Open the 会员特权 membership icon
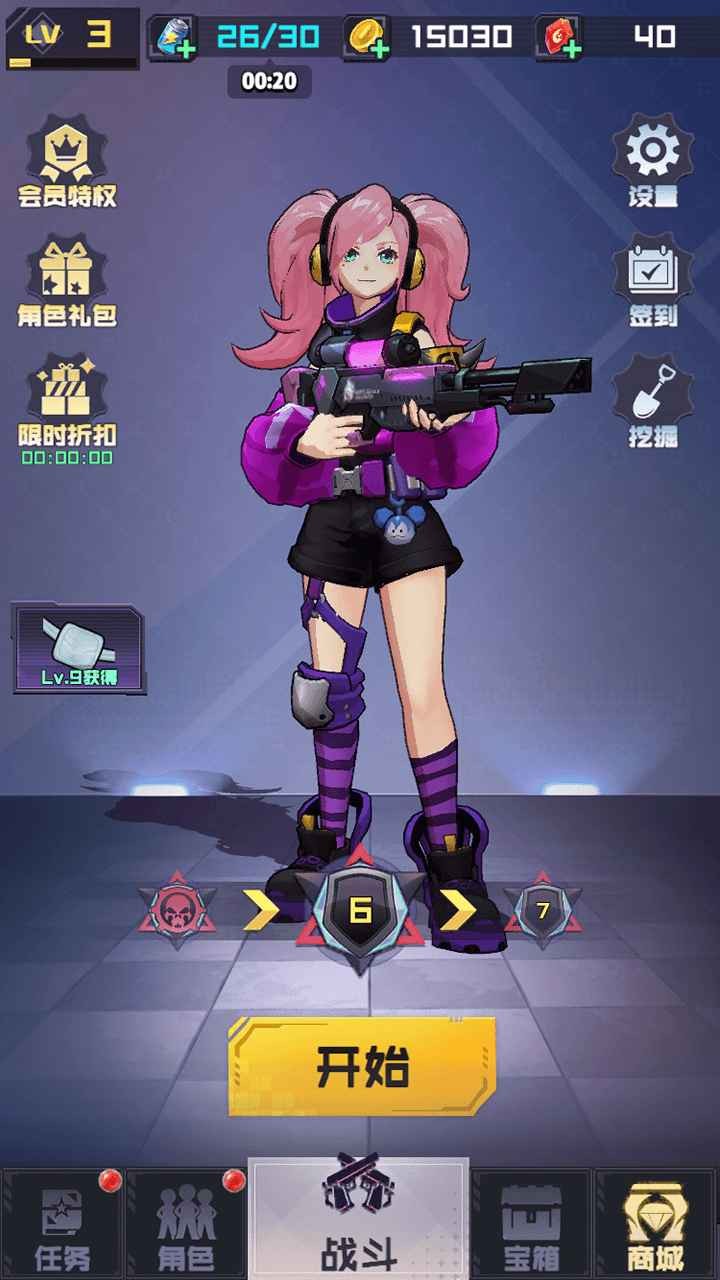 66,162
